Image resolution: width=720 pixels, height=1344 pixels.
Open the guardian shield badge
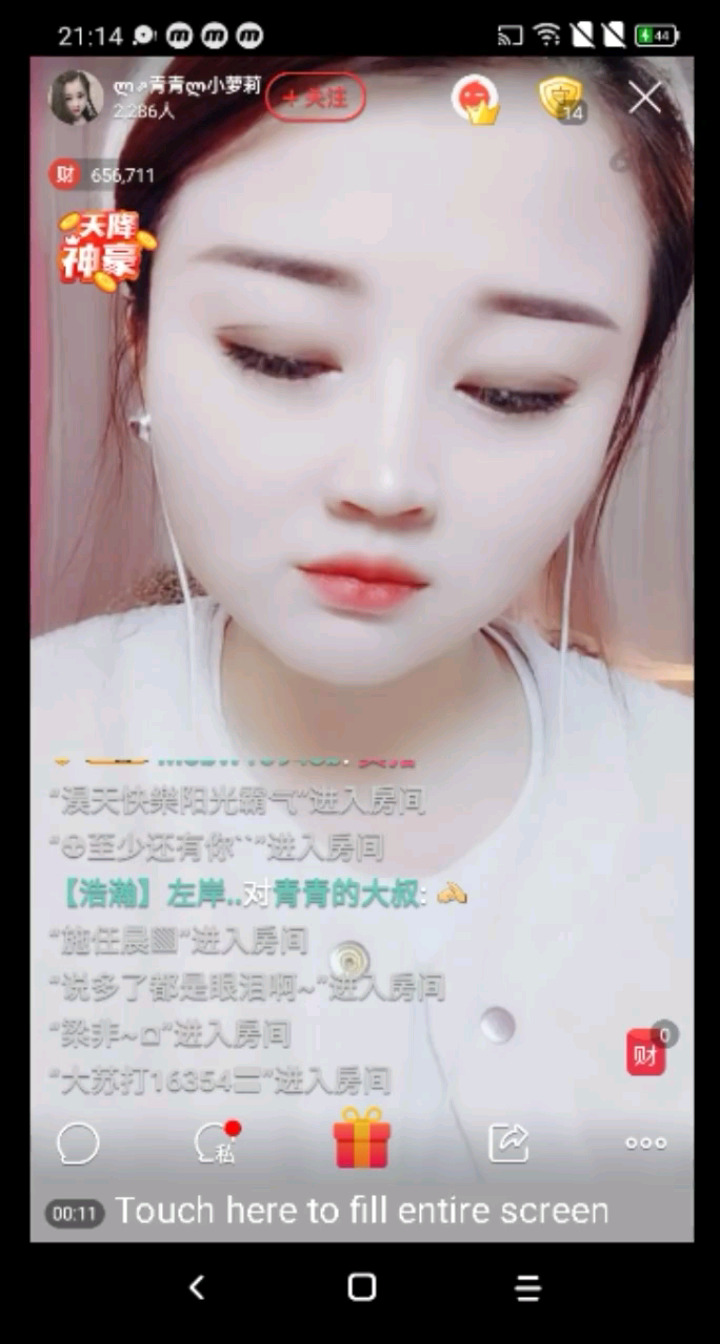click(x=561, y=98)
